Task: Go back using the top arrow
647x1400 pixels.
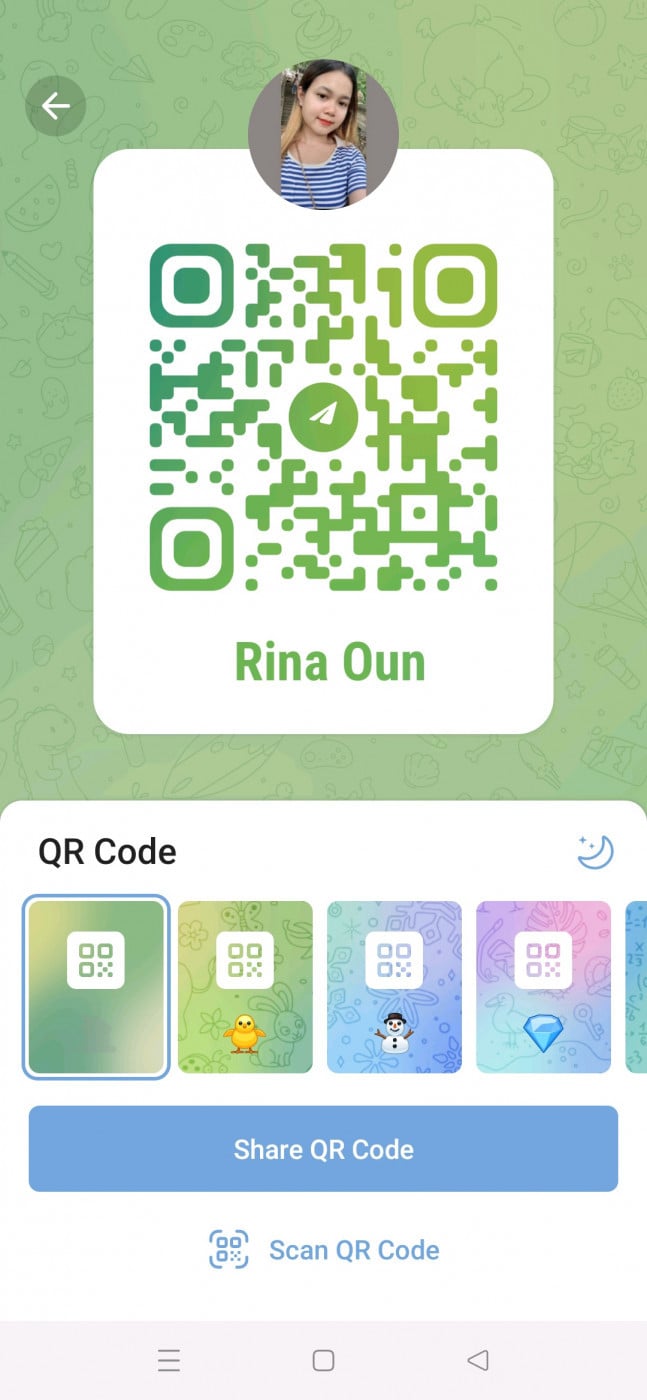Action: 55,106
